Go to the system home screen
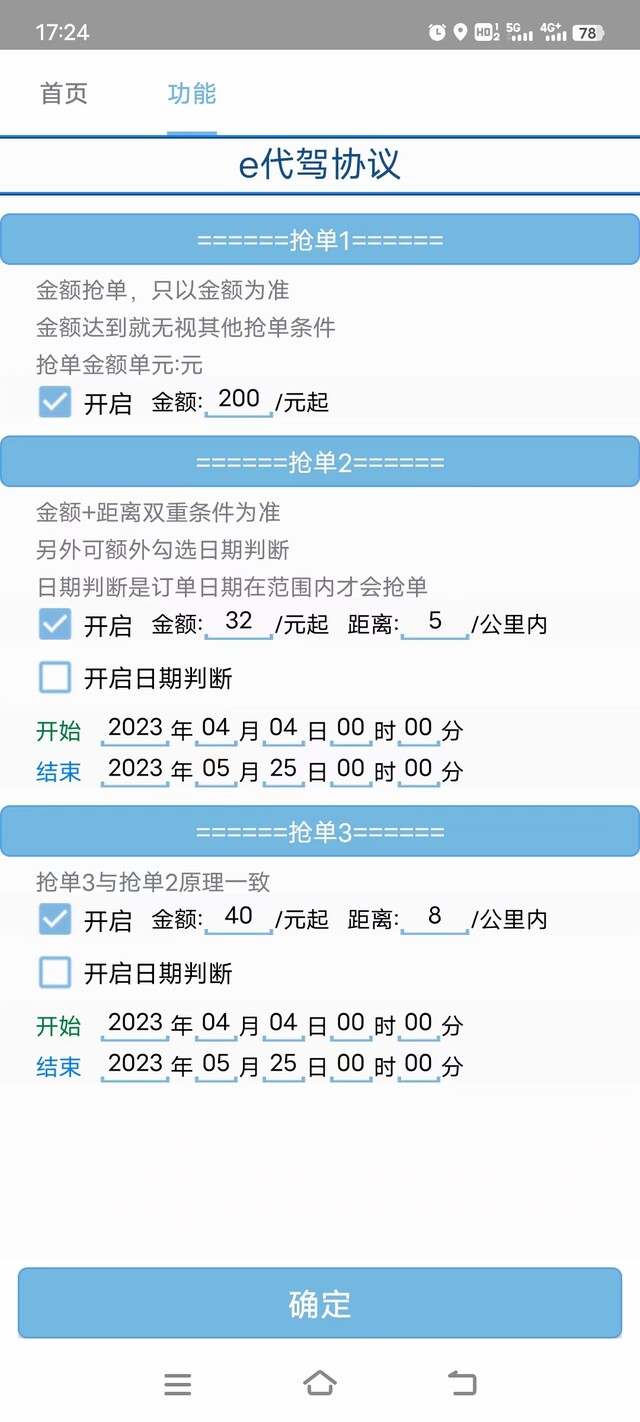640x1422 pixels. tap(320, 1383)
